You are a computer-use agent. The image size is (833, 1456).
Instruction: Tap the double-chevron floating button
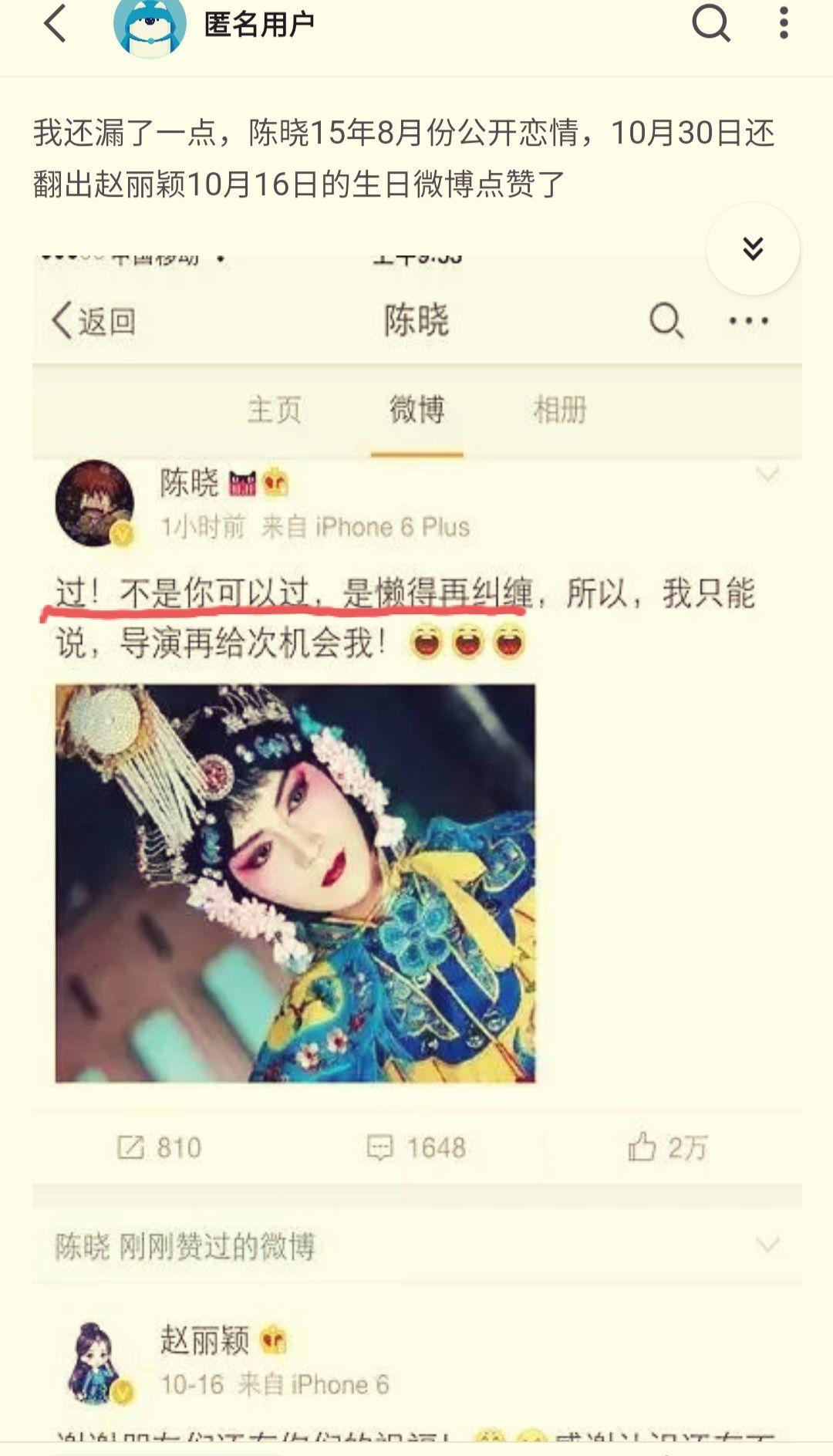click(x=753, y=248)
